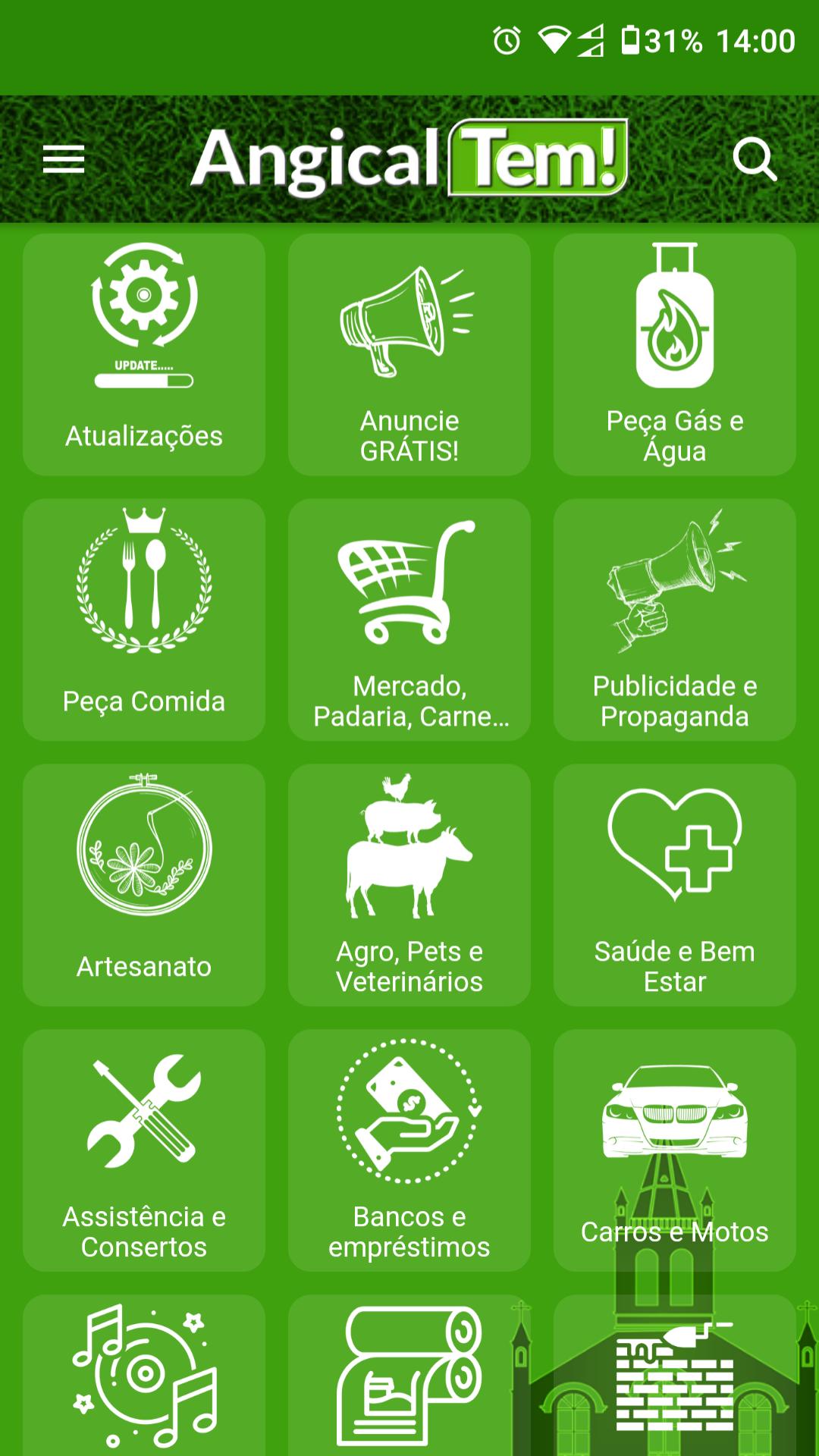Viewport: 819px width, 1456px height.
Task: Open Mercado, Padaria, Carne category
Action: pyautogui.click(x=409, y=620)
